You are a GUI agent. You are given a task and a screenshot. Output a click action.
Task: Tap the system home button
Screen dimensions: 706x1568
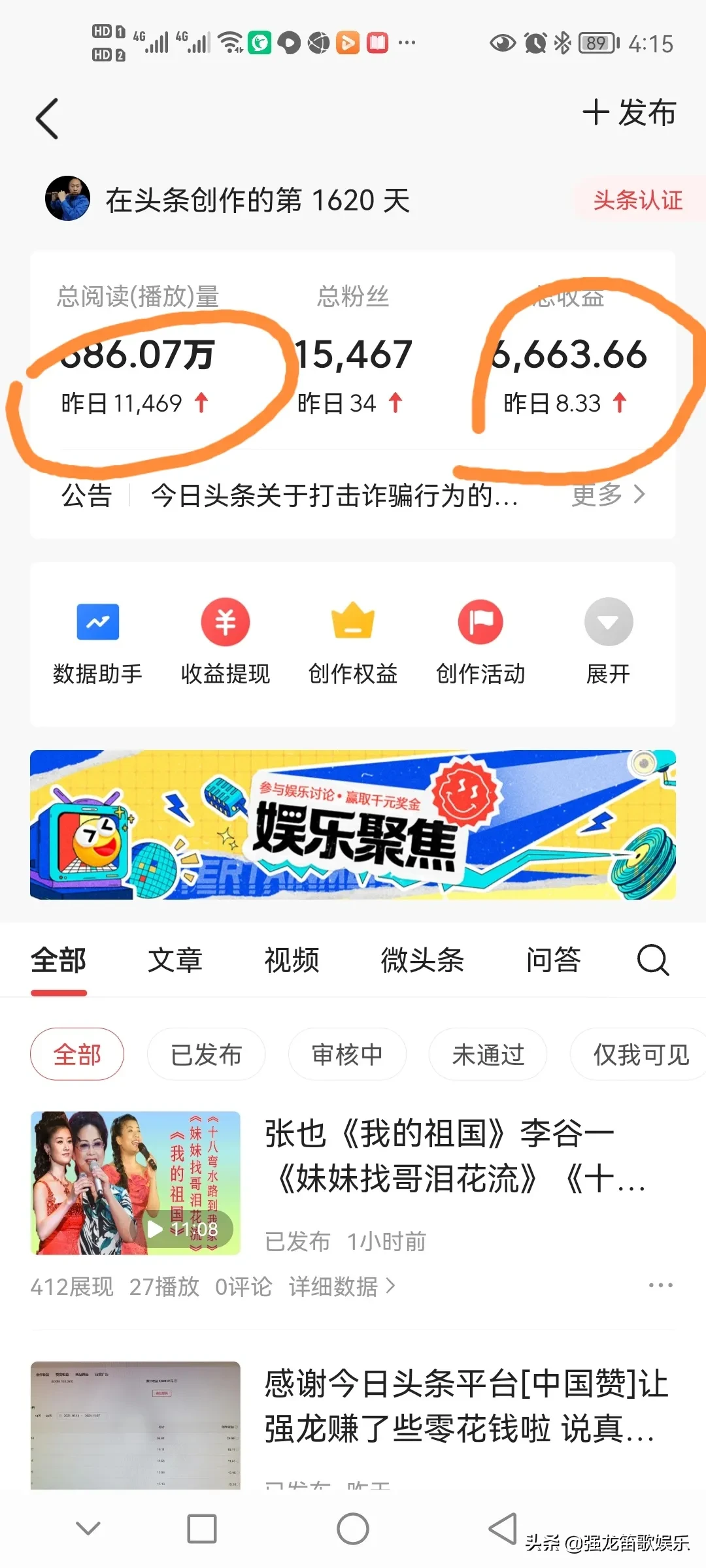(x=352, y=1529)
